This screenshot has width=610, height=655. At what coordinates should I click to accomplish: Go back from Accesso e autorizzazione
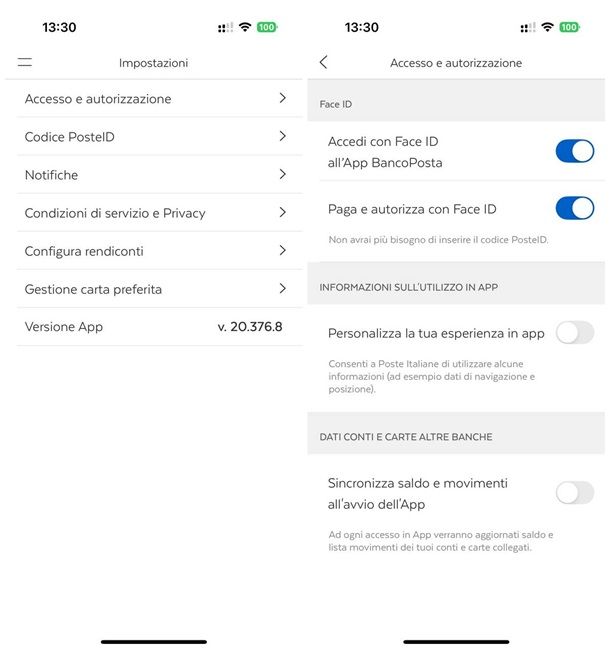pyautogui.click(x=323, y=62)
